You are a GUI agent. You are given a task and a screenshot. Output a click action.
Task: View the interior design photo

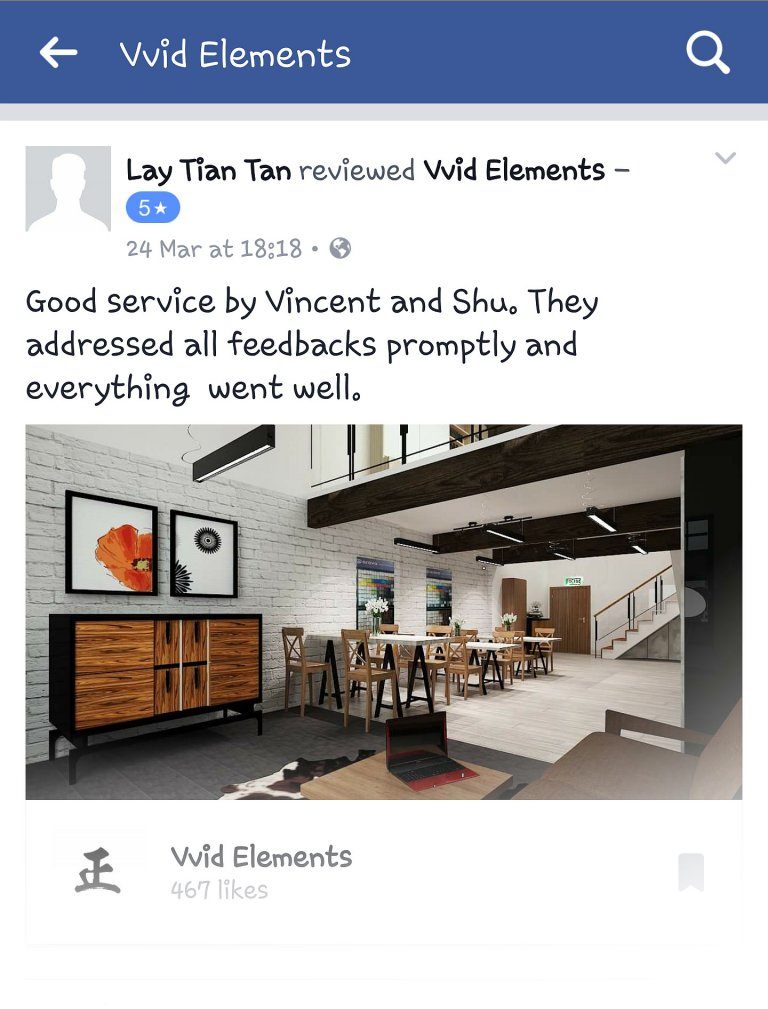tap(384, 612)
